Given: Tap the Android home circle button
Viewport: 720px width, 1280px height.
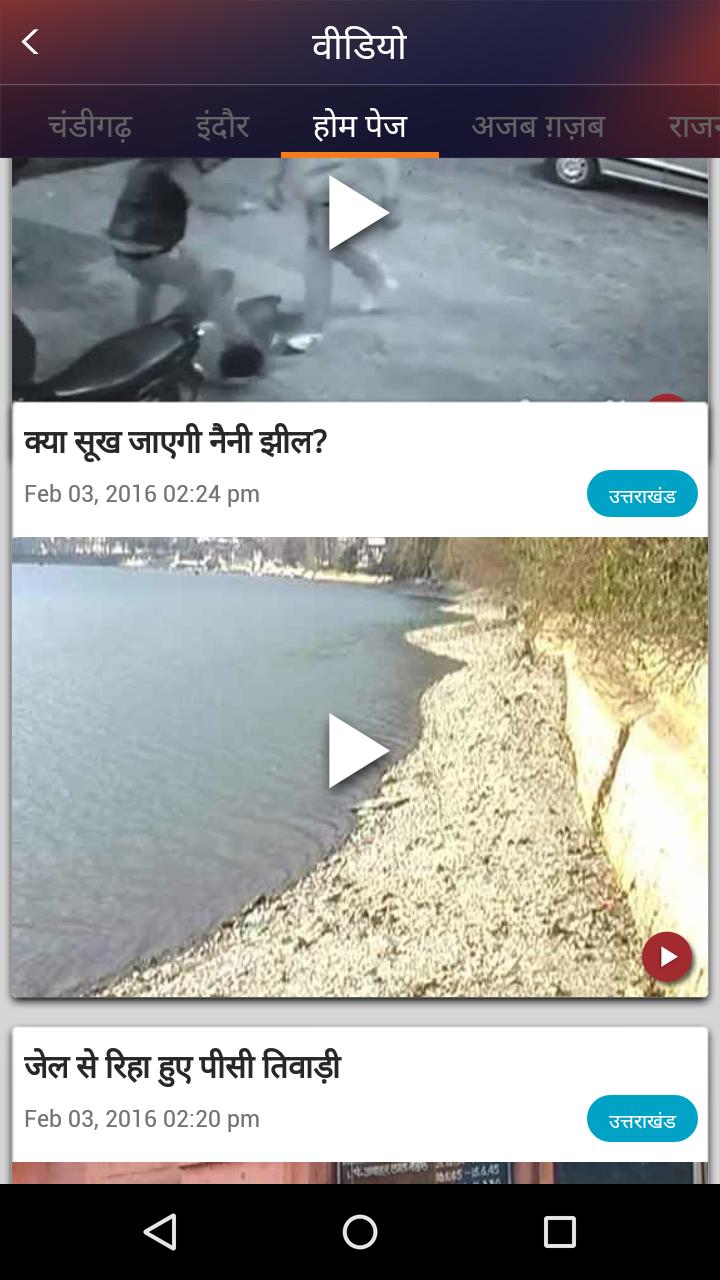Looking at the screenshot, I should pos(360,1234).
